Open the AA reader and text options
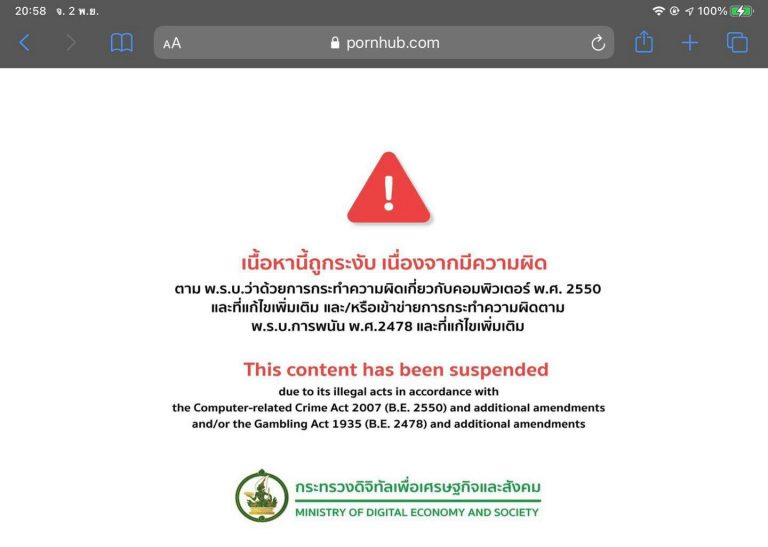Viewport: 768px width, 547px height. (x=172, y=43)
